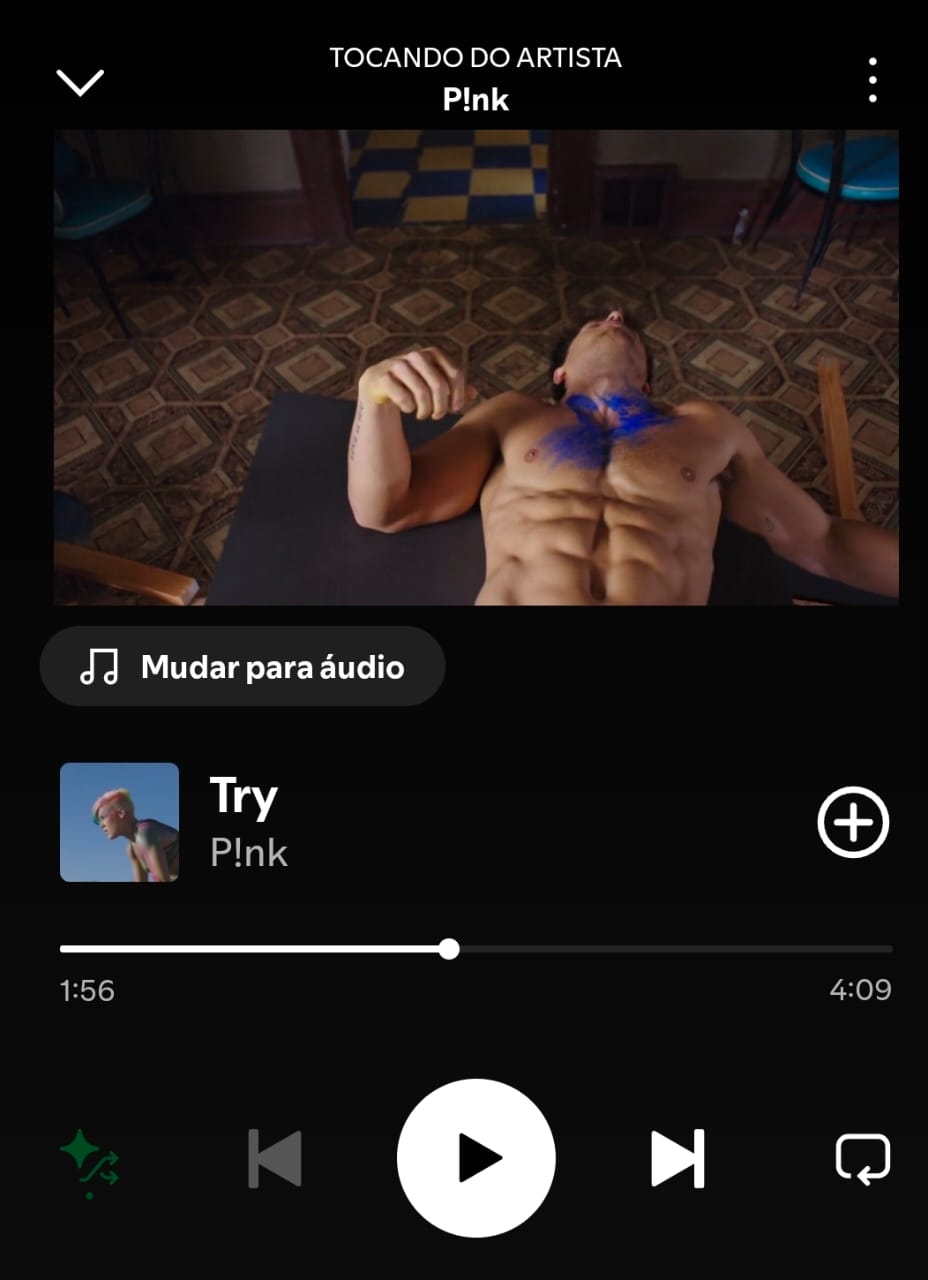Screen dimensions: 928x1280
Task: Toggle video mode to audio only
Action: [x=242, y=666]
